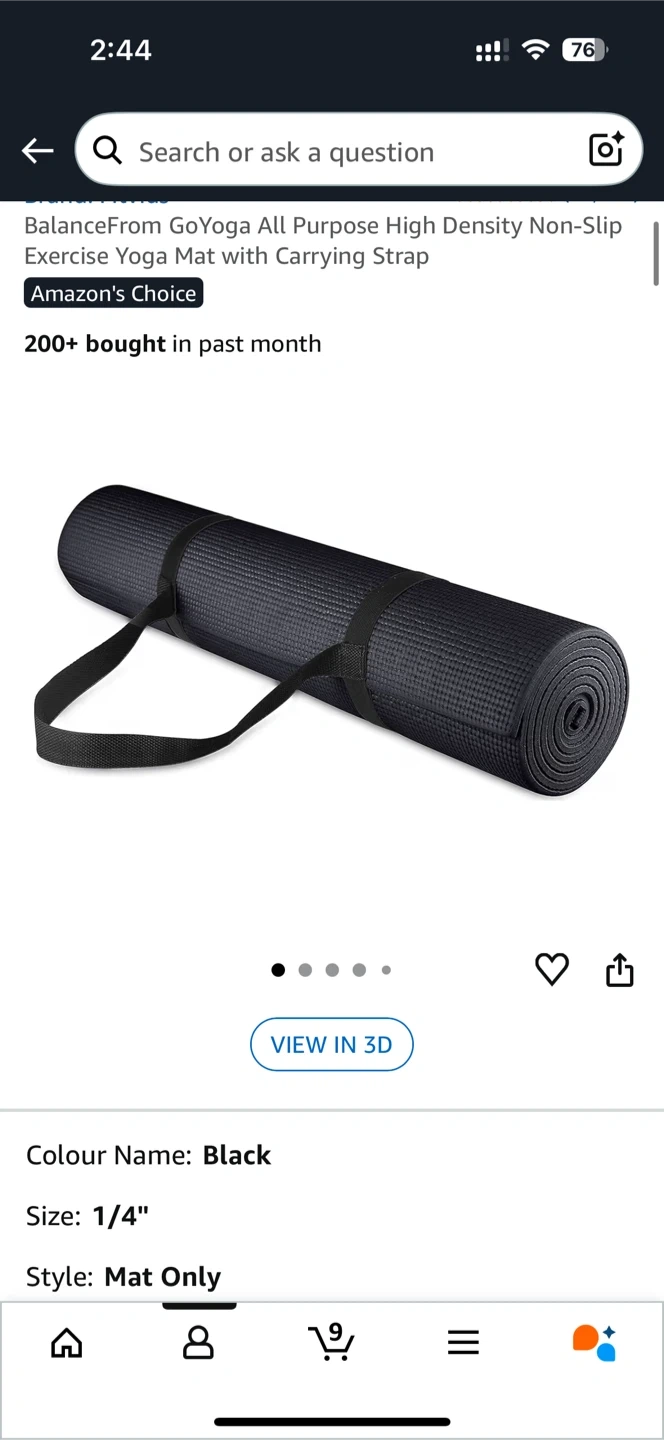Open the hamburger menu tab
The height and width of the screenshot is (1440, 664).
pyautogui.click(x=463, y=1342)
